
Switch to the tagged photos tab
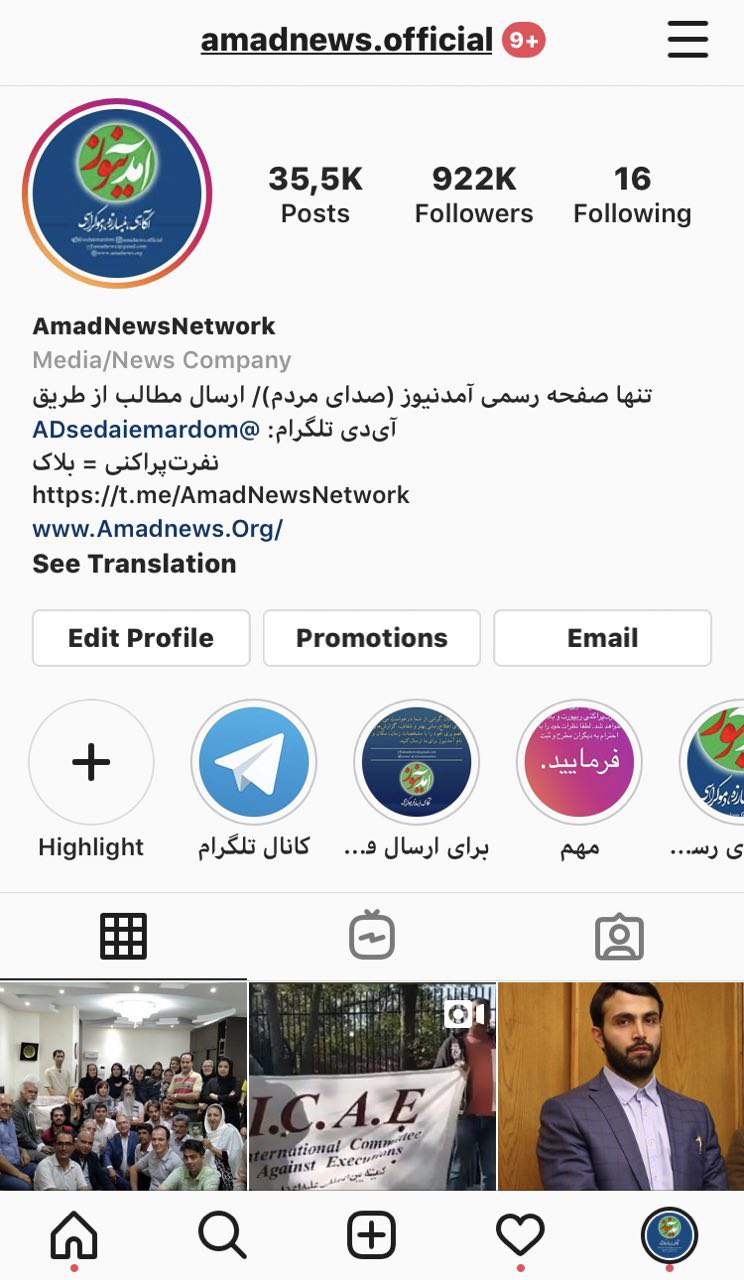tap(619, 937)
